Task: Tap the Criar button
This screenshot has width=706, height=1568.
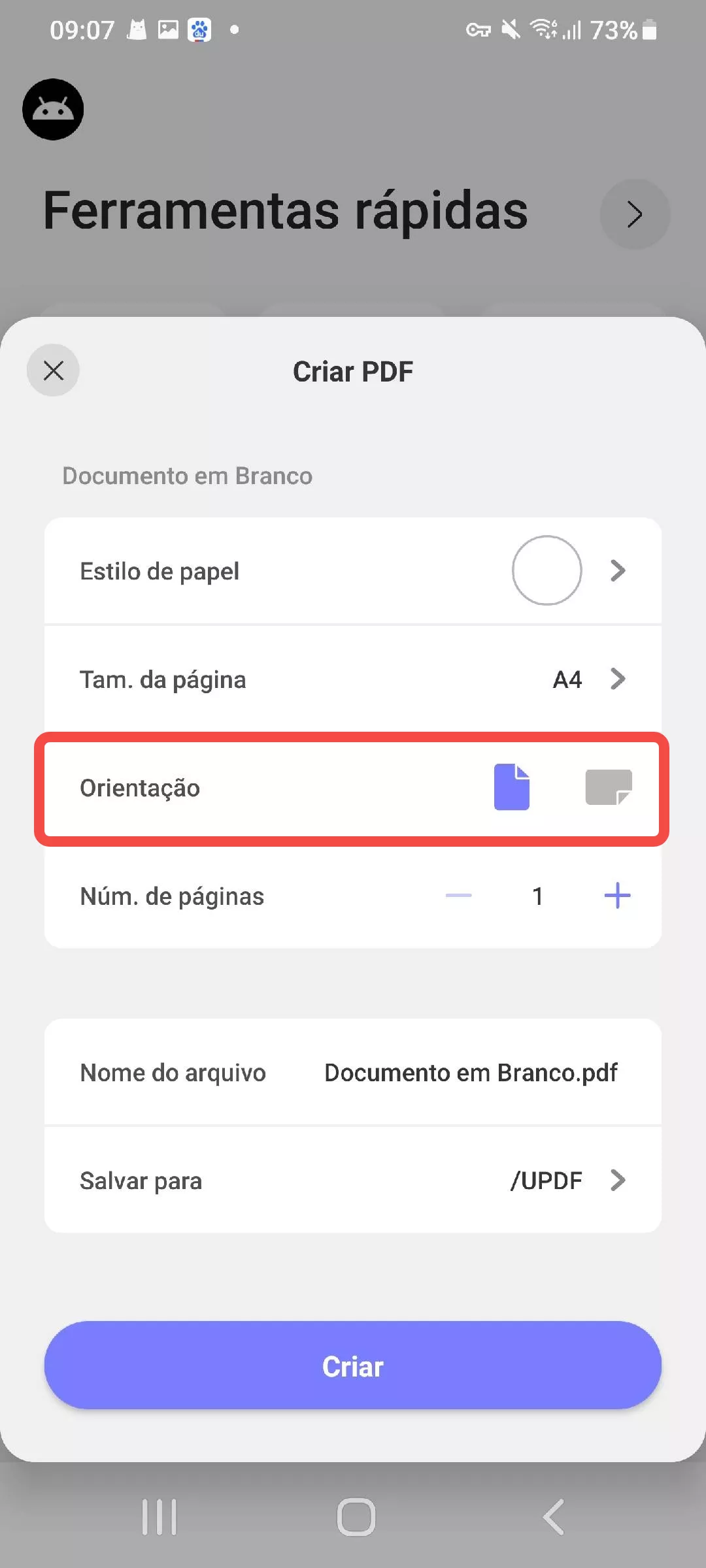Action: click(353, 1366)
